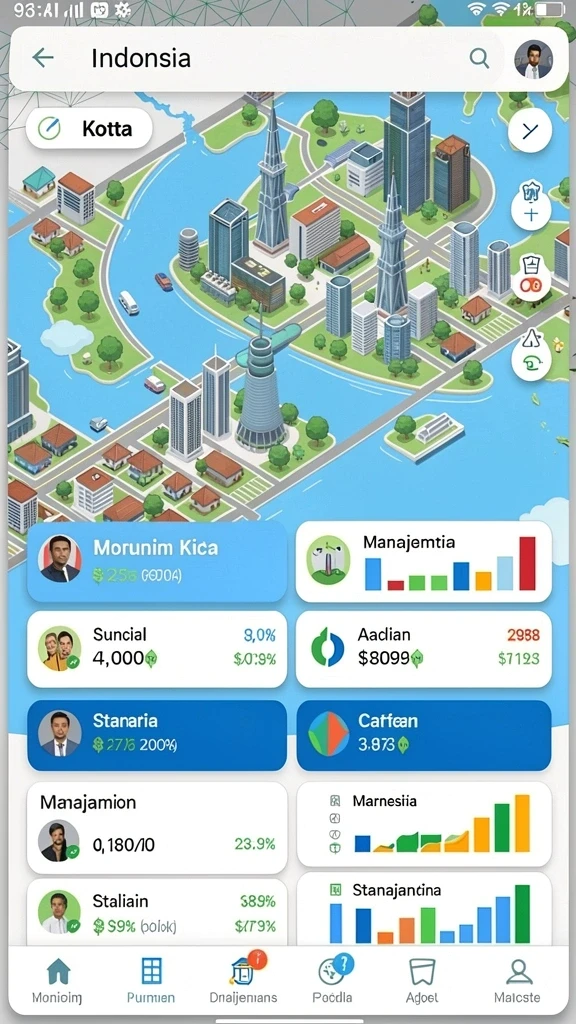Select the Kotta chip
The image size is (576, 1024).
(89, 129)
